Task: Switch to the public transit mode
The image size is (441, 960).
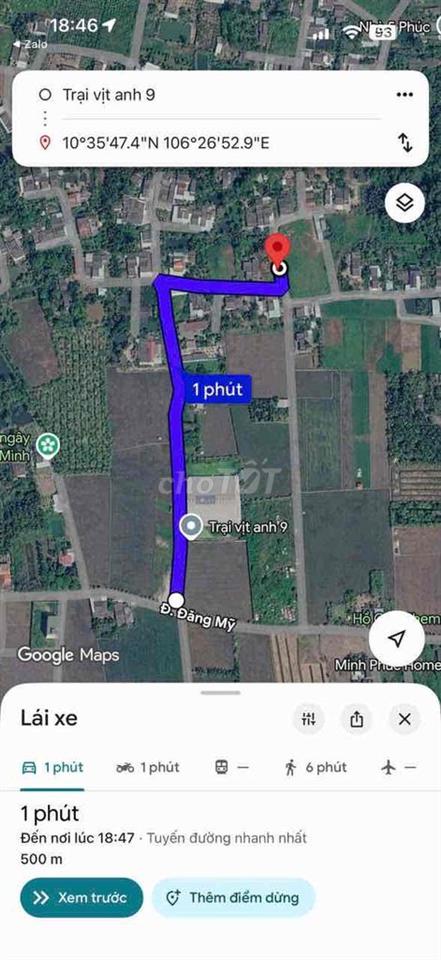Action: click(x=232, y=767)
